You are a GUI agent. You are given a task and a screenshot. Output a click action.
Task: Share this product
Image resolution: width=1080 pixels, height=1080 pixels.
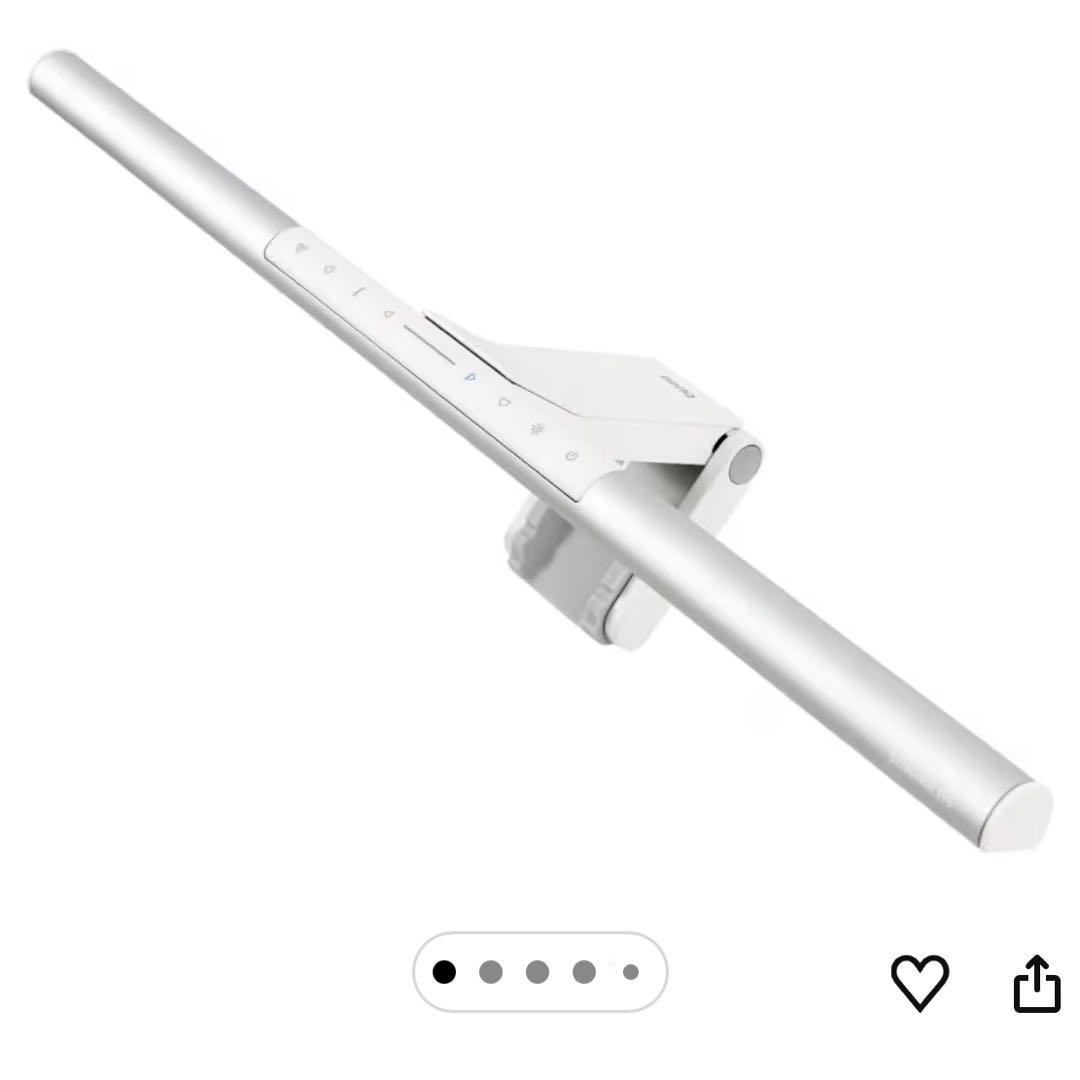click(1037, 983)
